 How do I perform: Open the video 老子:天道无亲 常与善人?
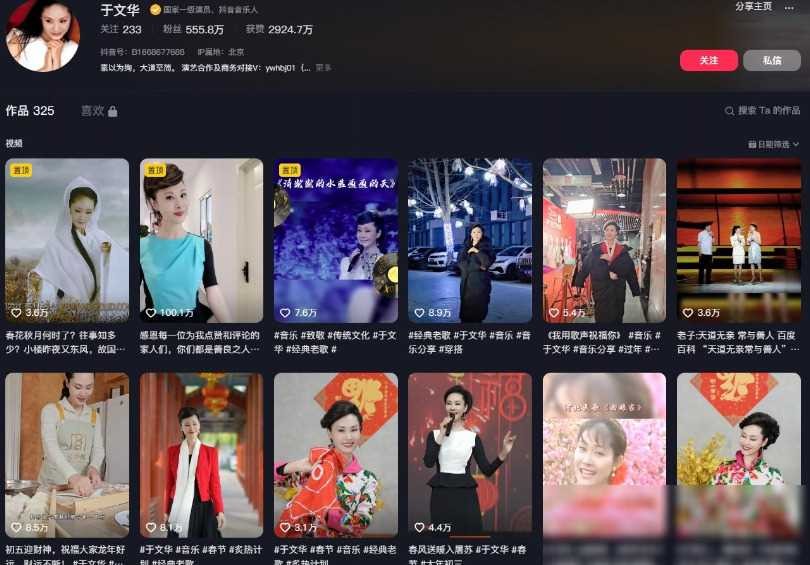point(738,240)
